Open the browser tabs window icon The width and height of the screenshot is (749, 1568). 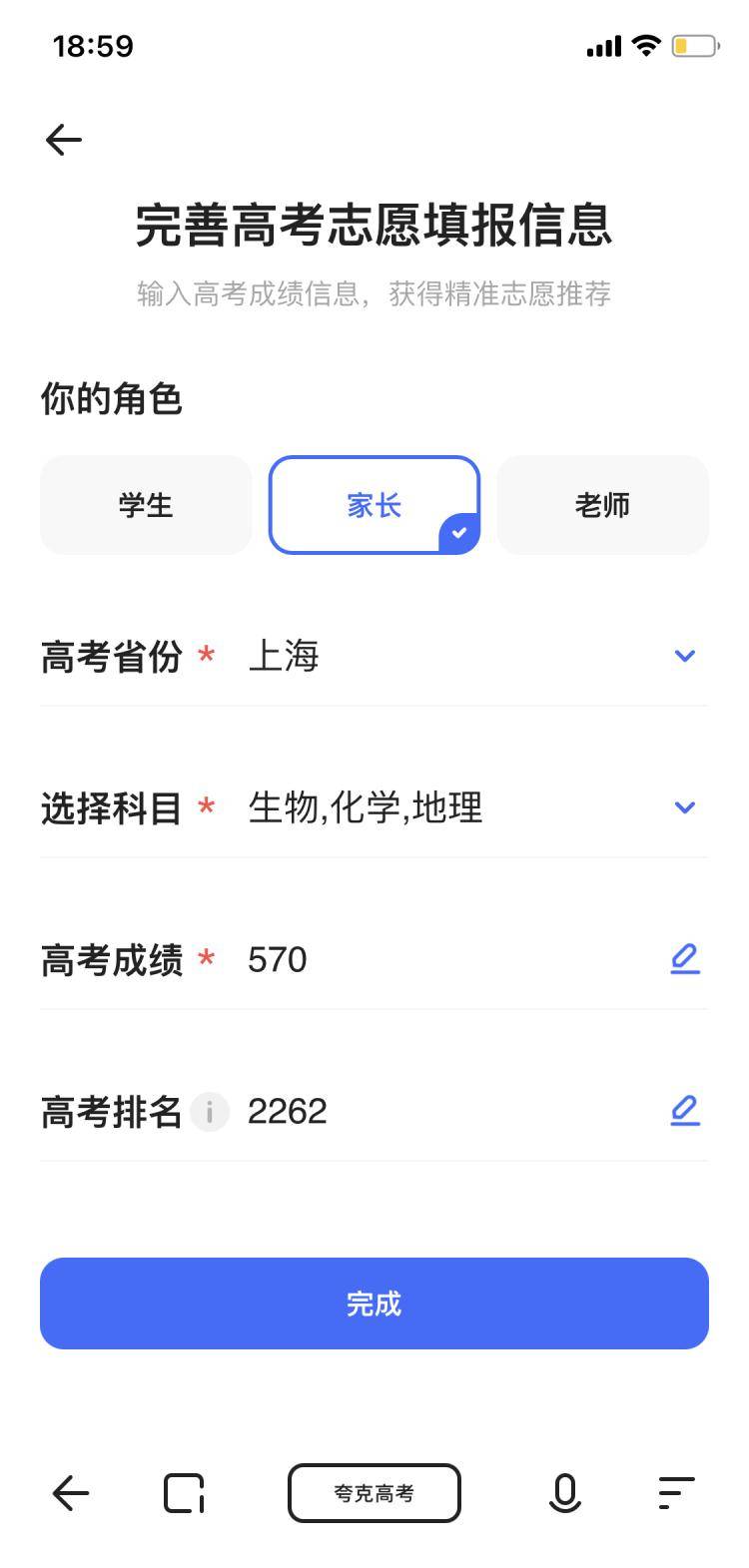point(184,1493)
